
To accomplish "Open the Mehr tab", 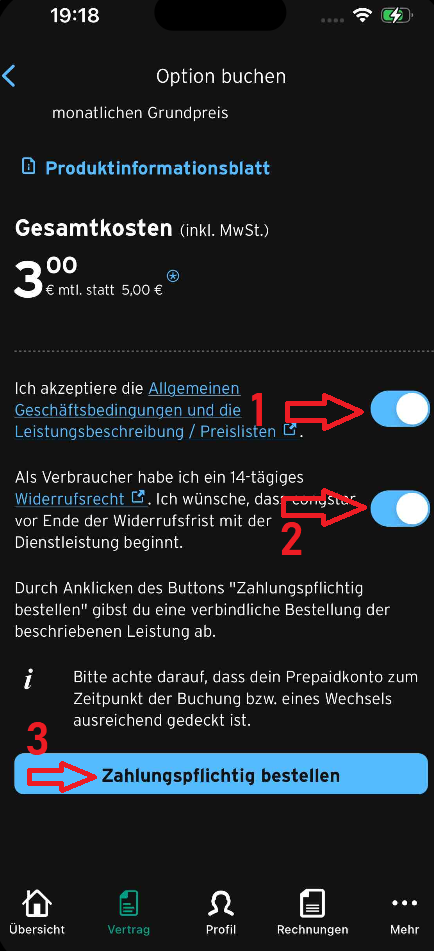I will (404, 912).
